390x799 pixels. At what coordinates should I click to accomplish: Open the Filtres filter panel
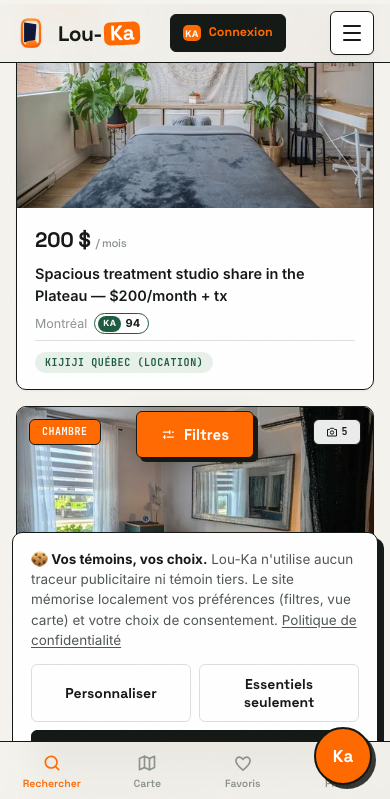coord(195,435)
